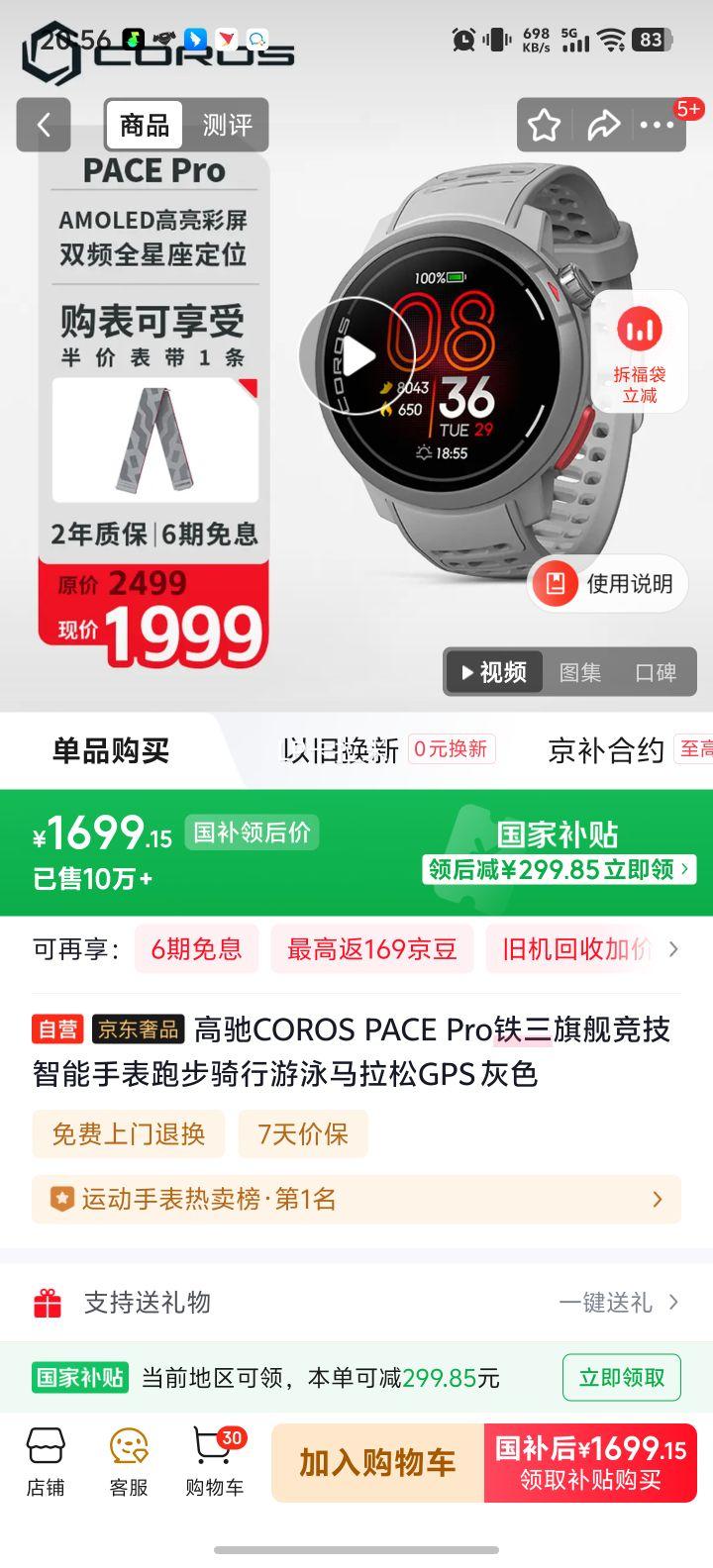
Task: Open 运动手表热卖榜 ranking list
Action: pos(356,1200)
